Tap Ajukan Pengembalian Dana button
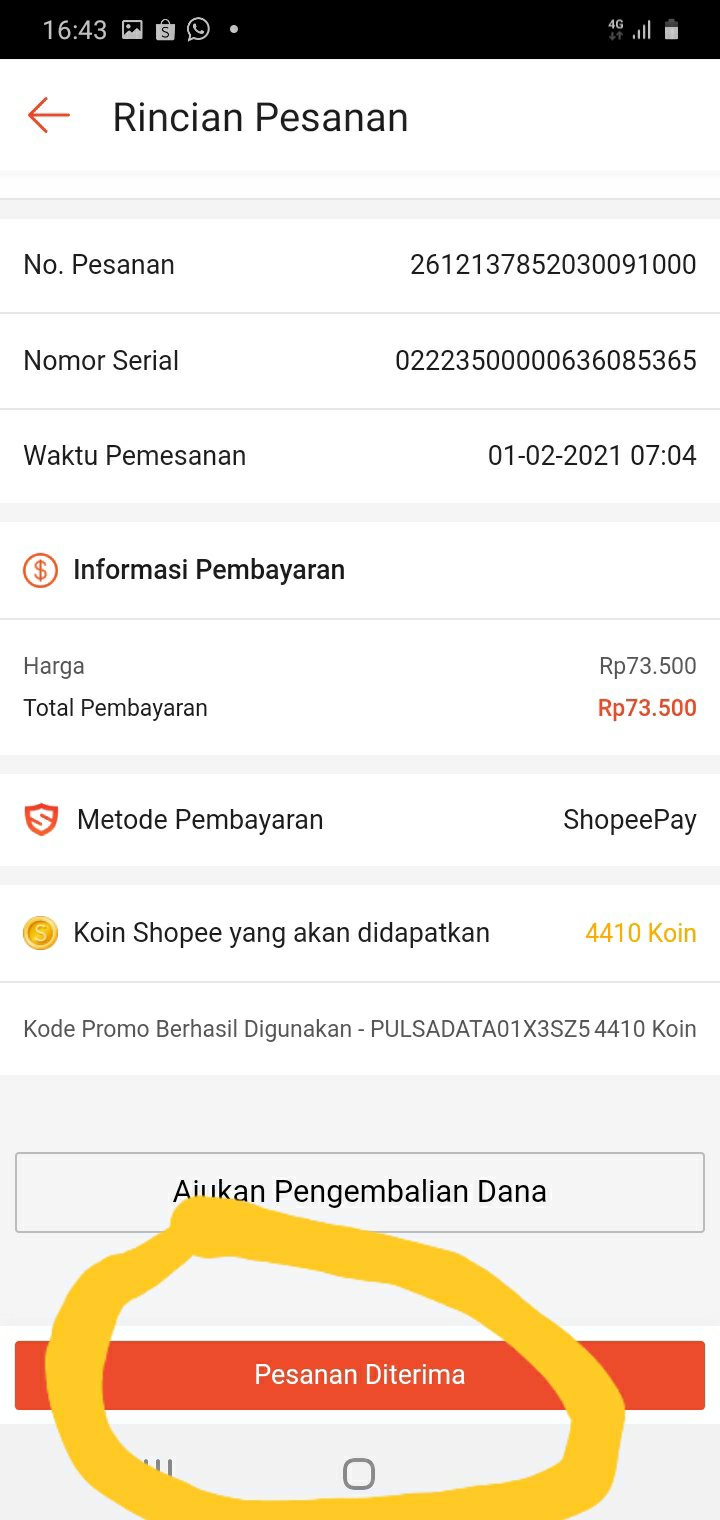 coord(360,1191)
